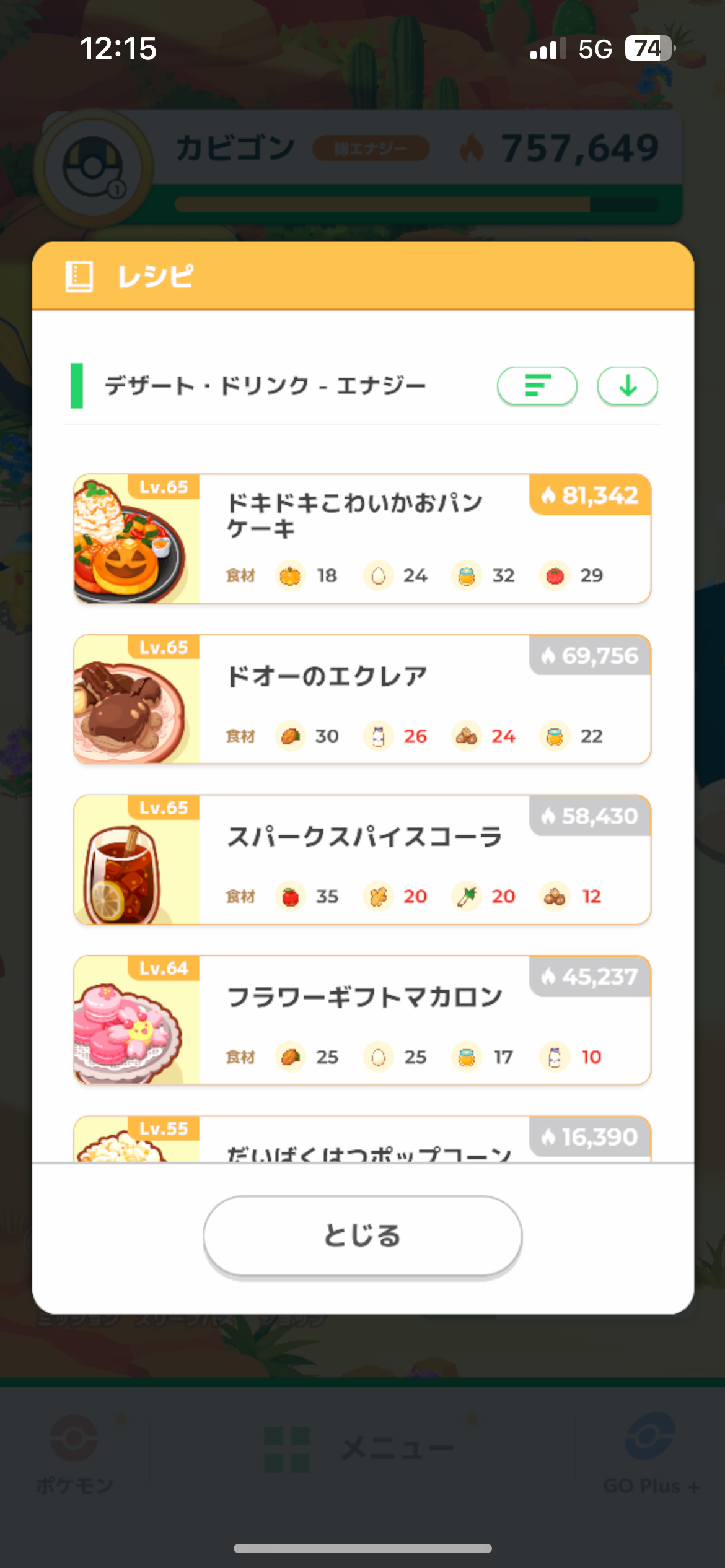Open the フラワーギフトマカロン recipe card
The width and height of the screenshot is (725, 1568).
point(362,1020)
